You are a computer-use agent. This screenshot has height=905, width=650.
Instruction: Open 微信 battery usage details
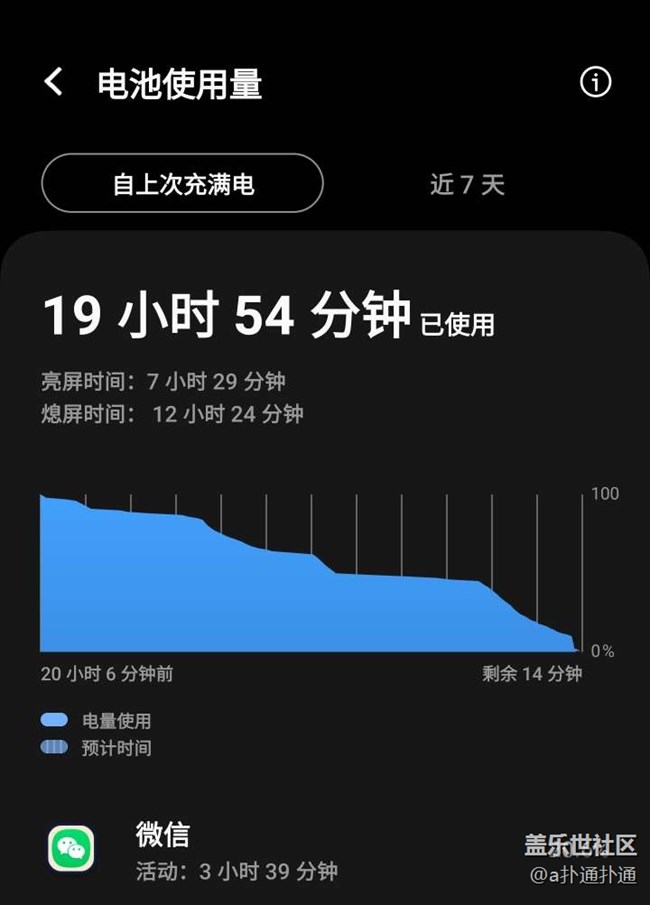point(236,851)
